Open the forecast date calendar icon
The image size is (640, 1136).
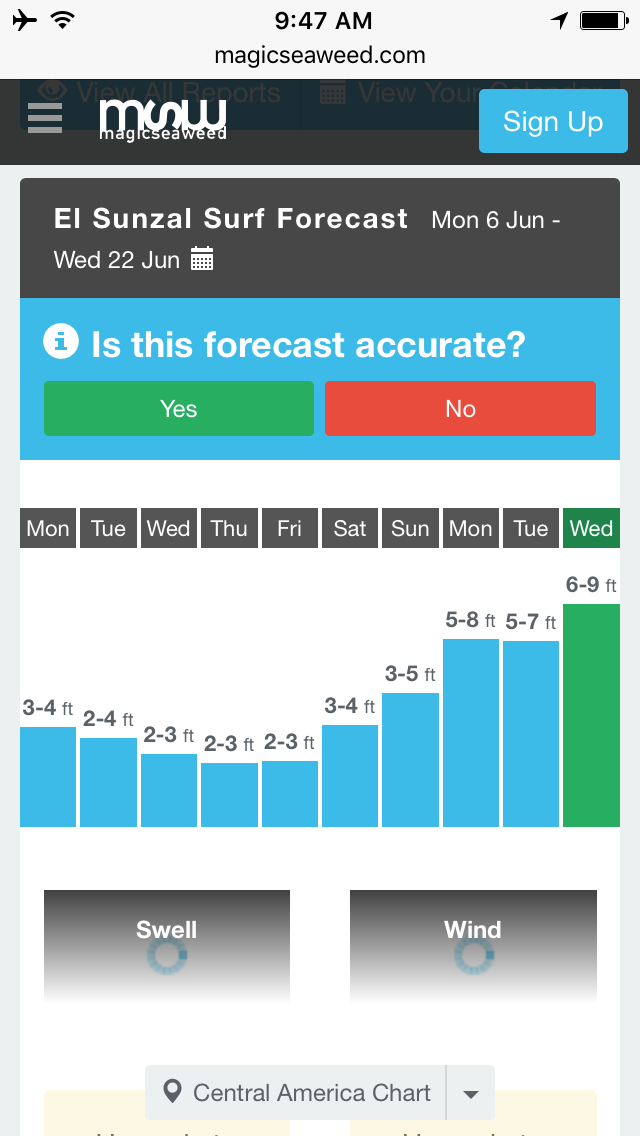pyautogui.click(x=201, y=259)
